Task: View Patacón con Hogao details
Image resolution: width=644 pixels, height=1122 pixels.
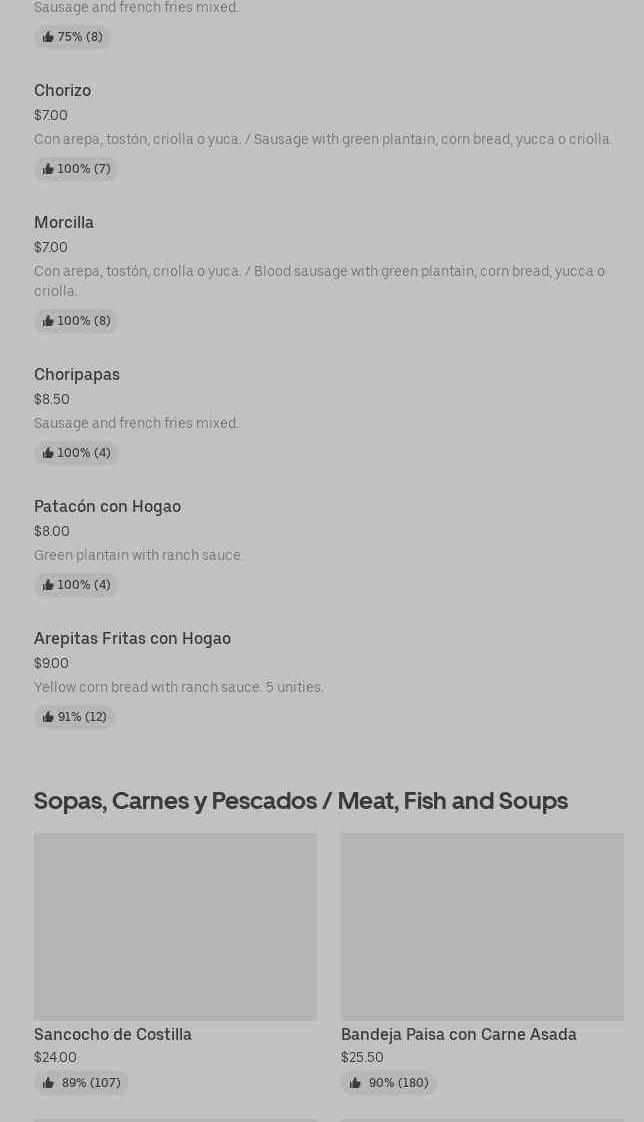Action: coord(108,507)
